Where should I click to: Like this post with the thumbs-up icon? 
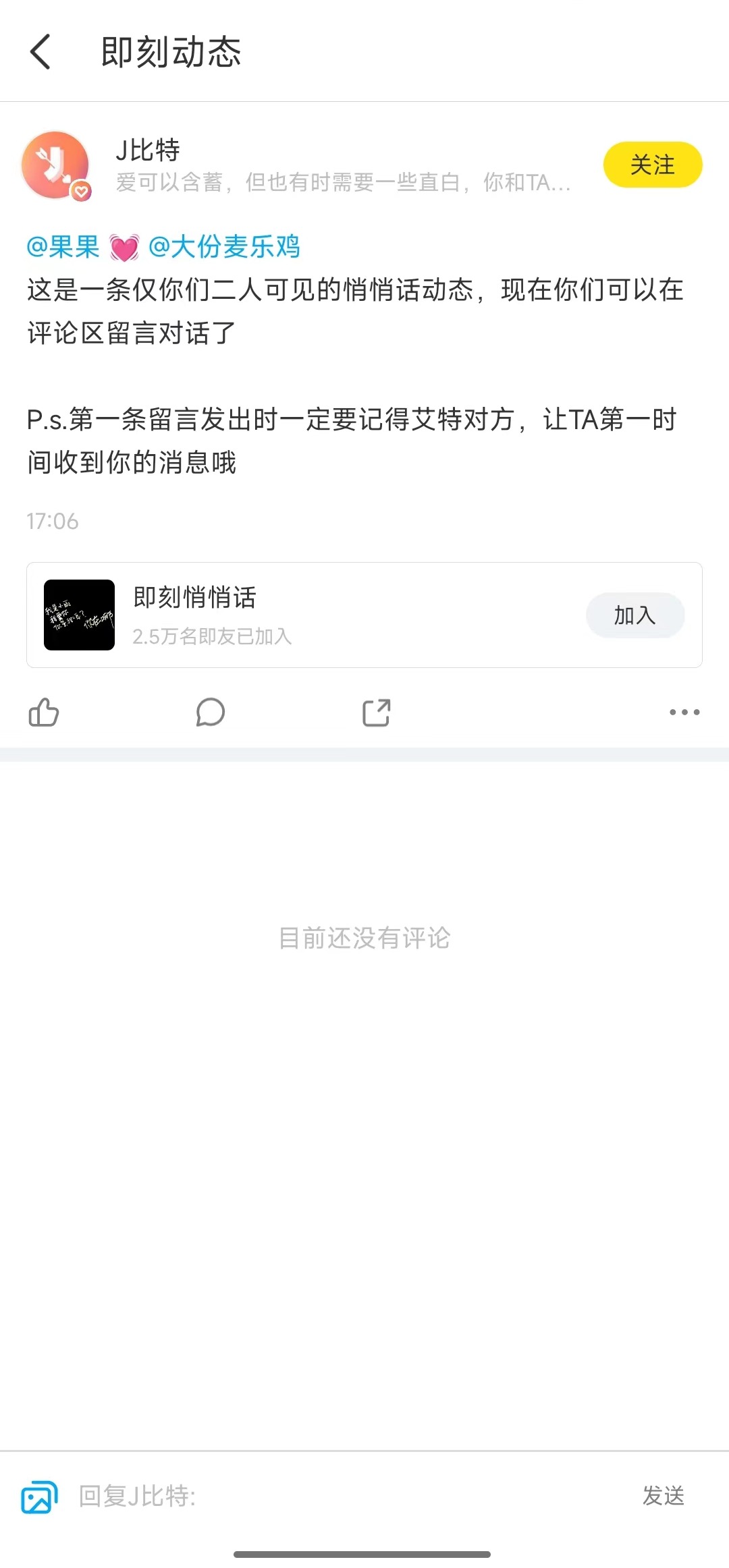[44, 712]
